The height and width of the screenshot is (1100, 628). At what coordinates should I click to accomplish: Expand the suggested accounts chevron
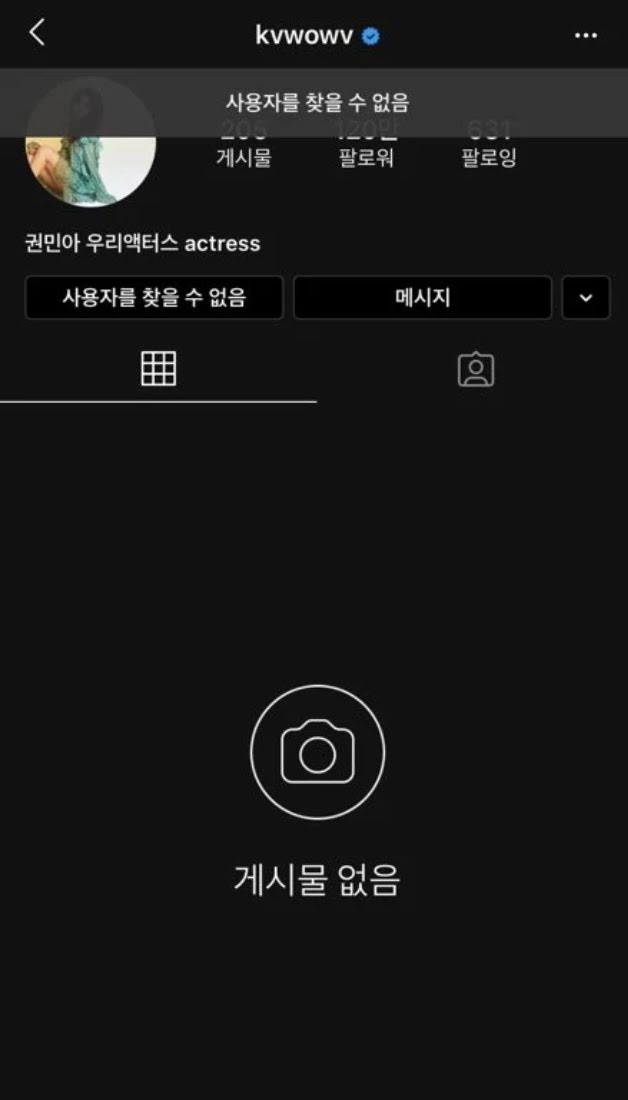(586, 297)
